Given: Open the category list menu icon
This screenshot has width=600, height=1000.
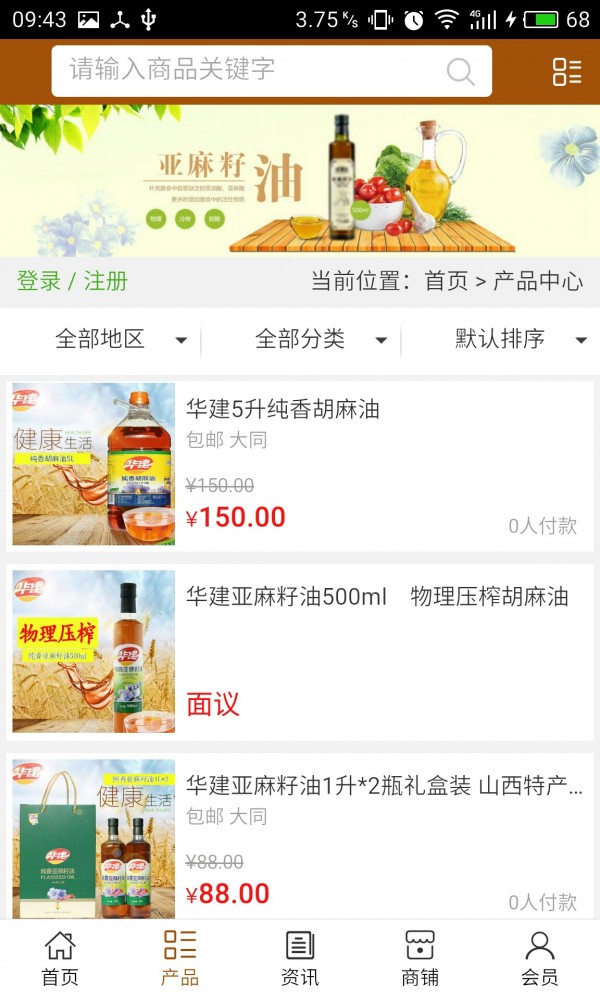Looking at the screenshot, I should 566,71.
